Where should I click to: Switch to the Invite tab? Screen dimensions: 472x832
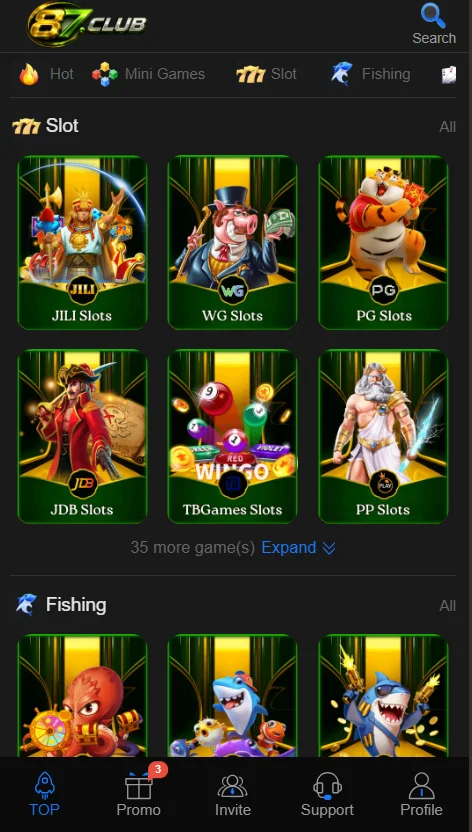point(232,794)
